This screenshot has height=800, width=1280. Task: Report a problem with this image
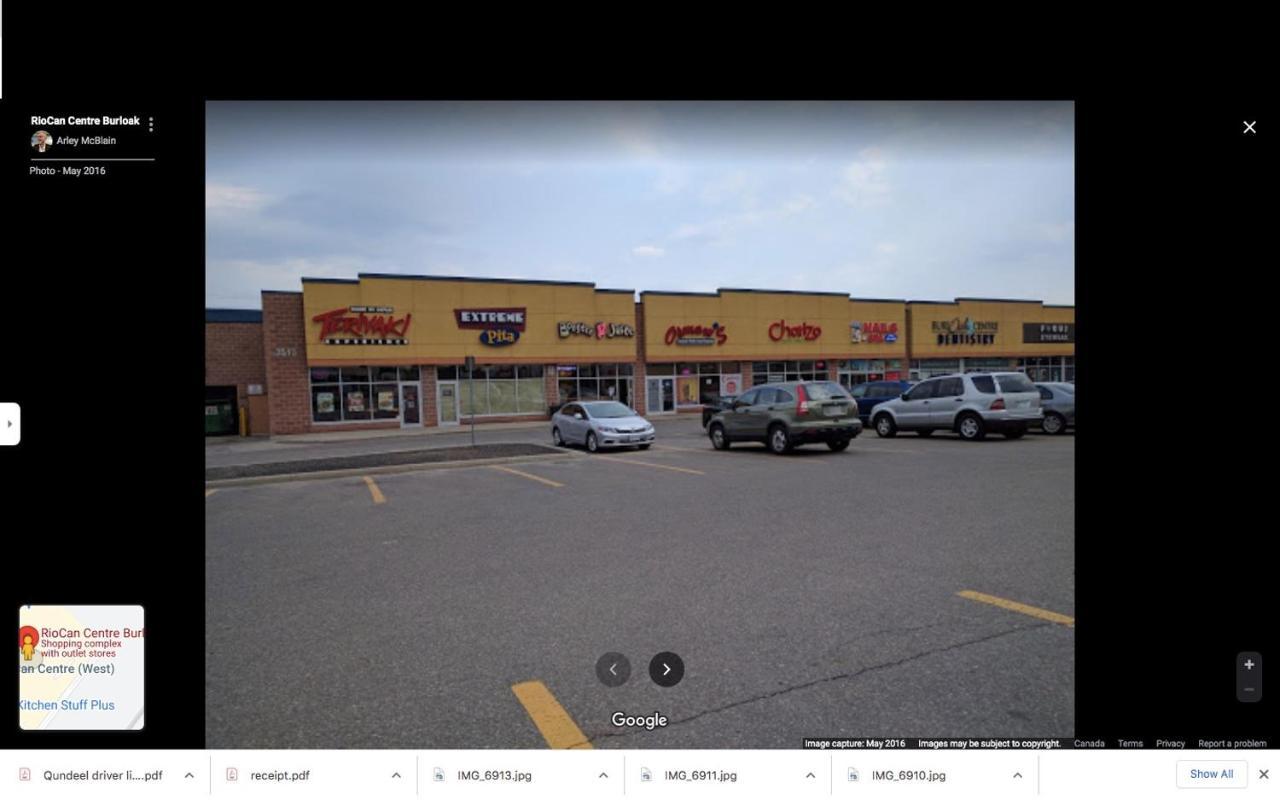[1232, 743]
